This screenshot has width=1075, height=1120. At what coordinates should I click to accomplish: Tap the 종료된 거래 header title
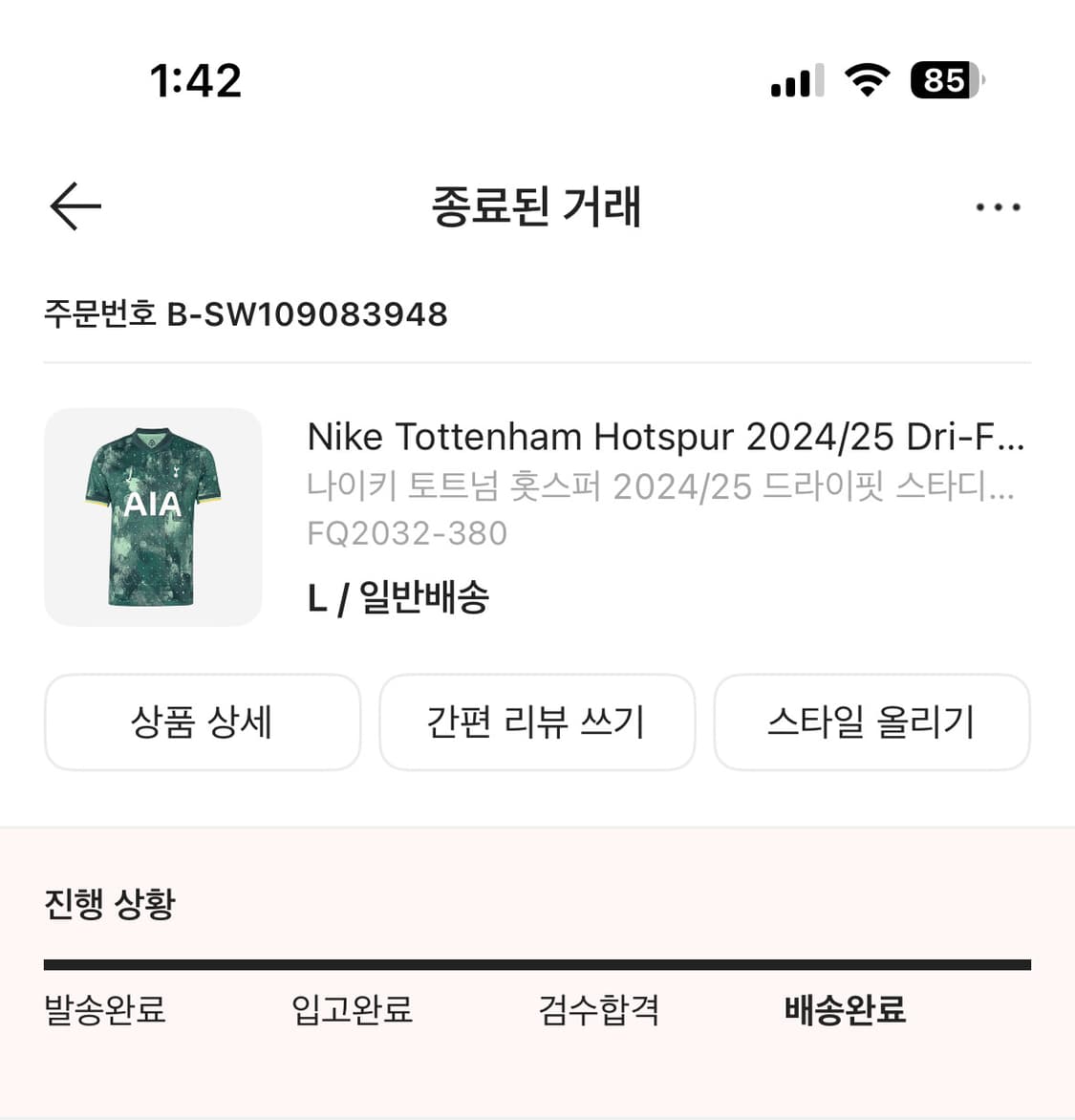[x=537, y=207]
